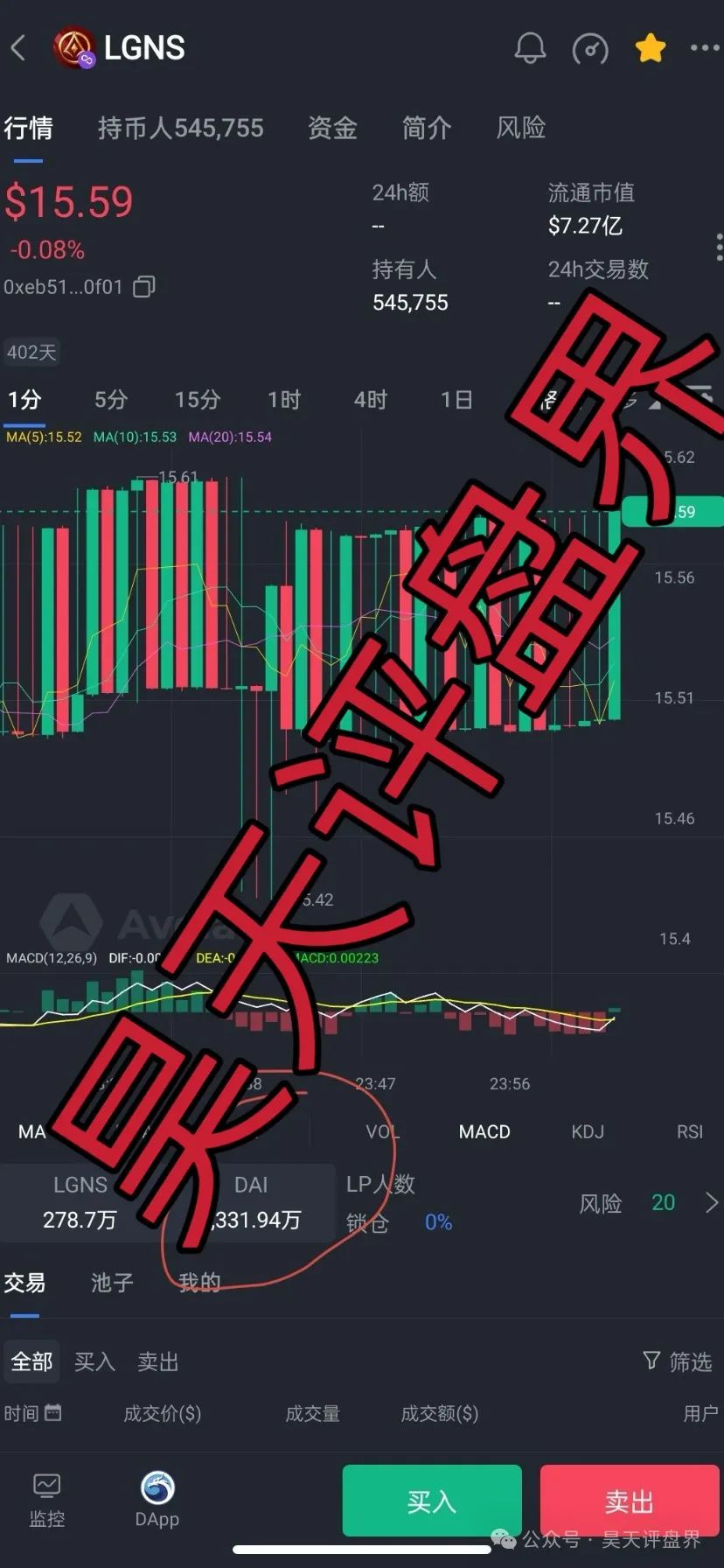
Task: Open the 简介 tab
Action: click(x=426, y=129)
